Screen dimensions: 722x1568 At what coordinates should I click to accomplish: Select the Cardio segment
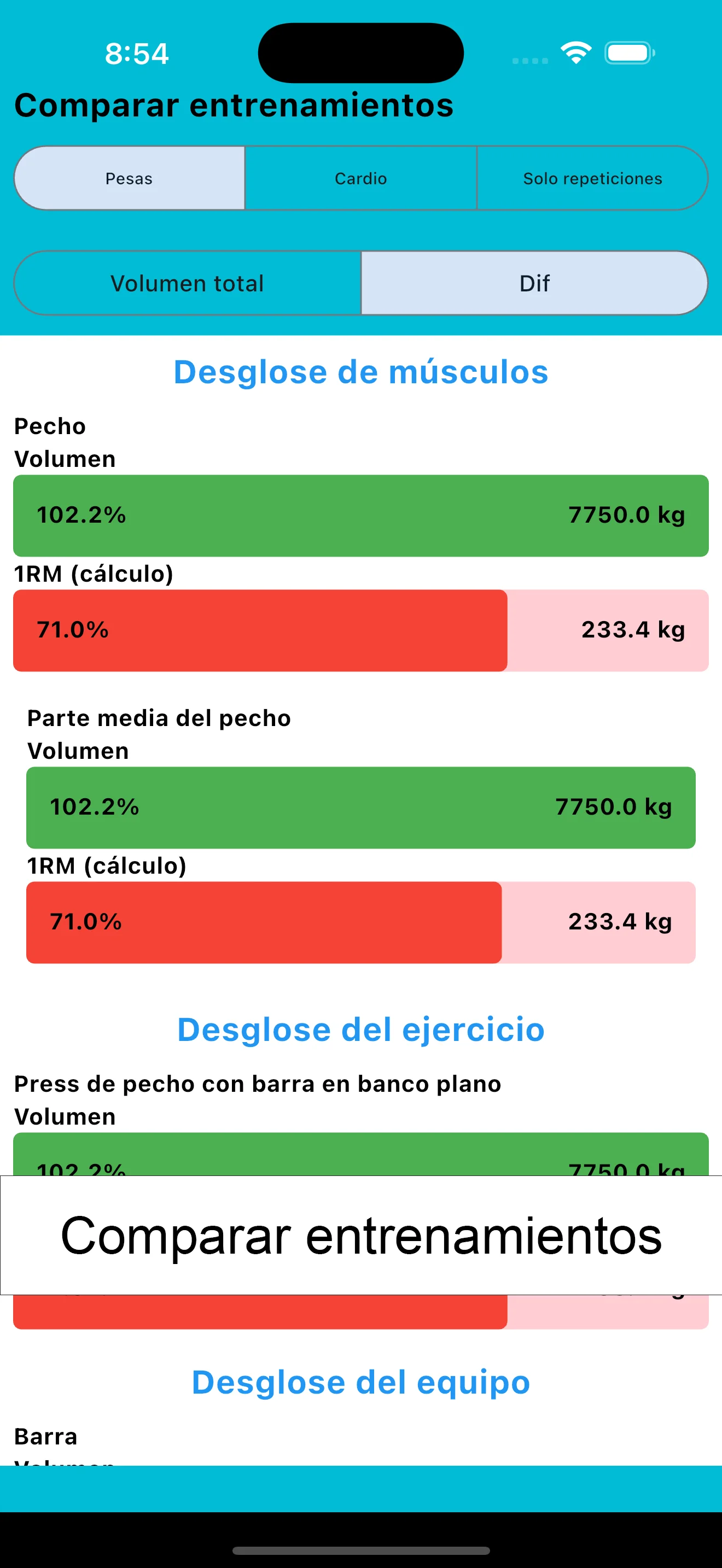[x=360, y=178]
